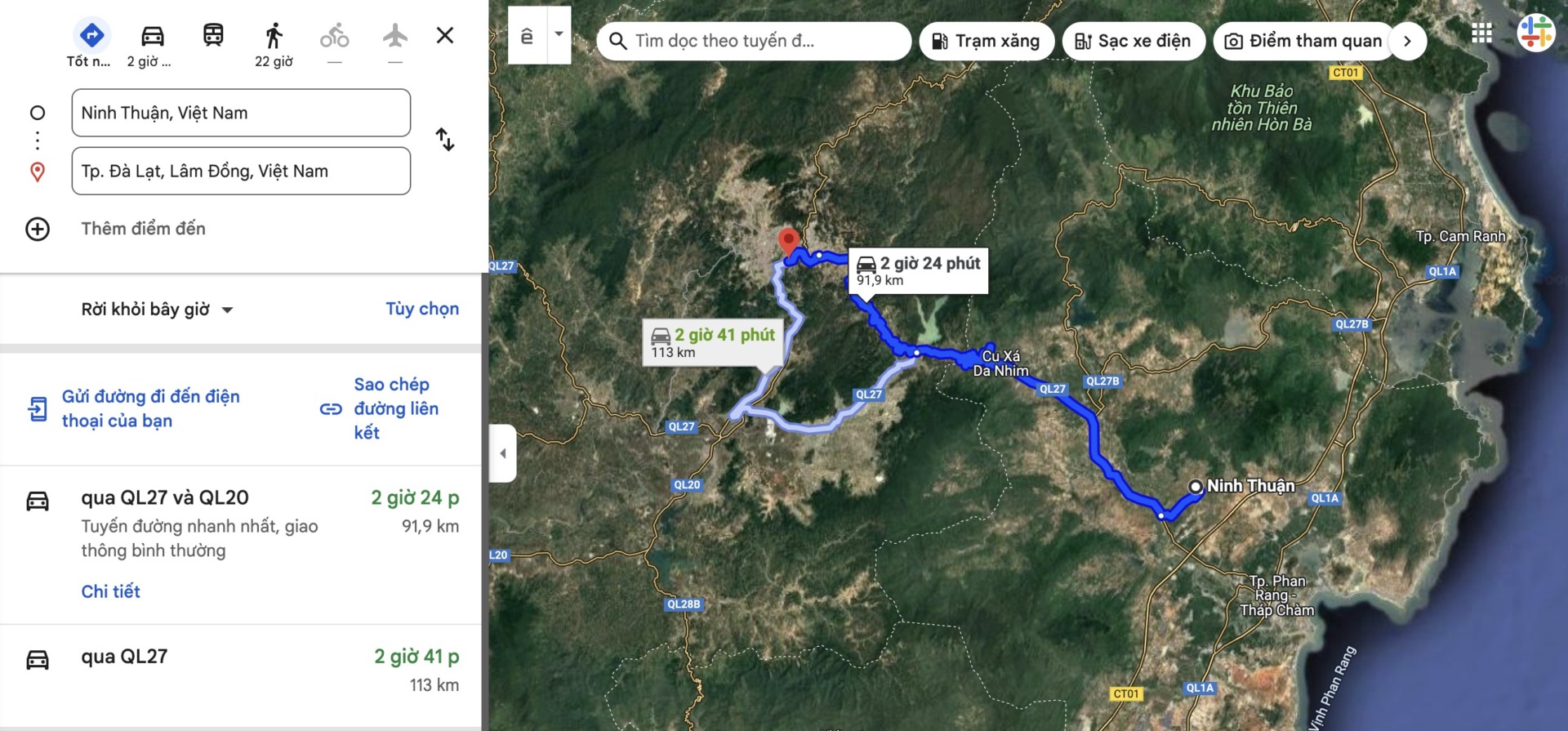1568x731 pixels.
Task: Swap starting point and destination
Action: tap(444, 140)
